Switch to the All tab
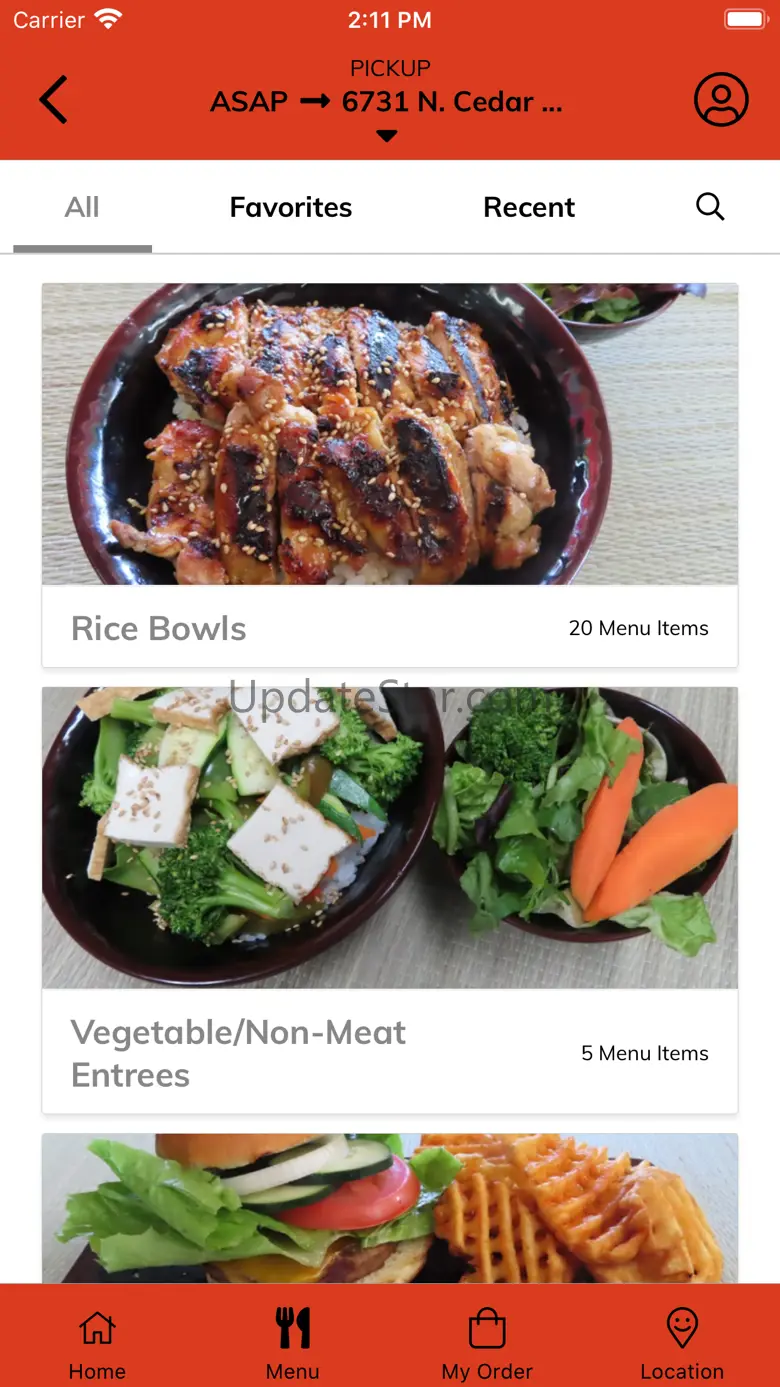Screen dimensions: 780x1387 (x=82, y=207)
